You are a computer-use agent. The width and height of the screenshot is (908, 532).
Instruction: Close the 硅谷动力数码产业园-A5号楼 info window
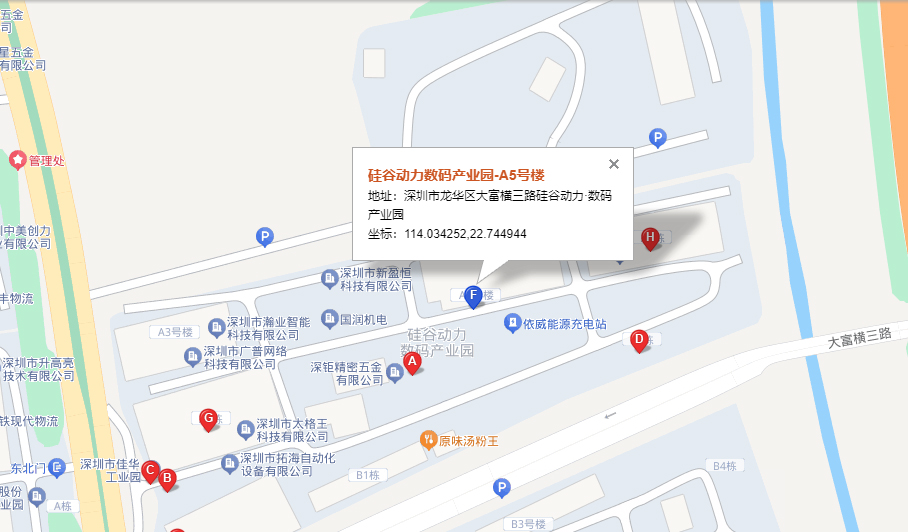tap(614, 164)
